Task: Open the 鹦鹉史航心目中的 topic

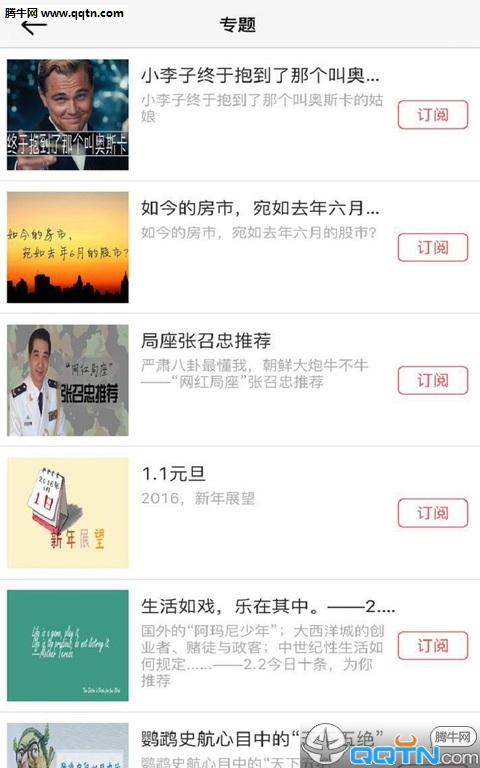Action: click(x=240, y=741)
